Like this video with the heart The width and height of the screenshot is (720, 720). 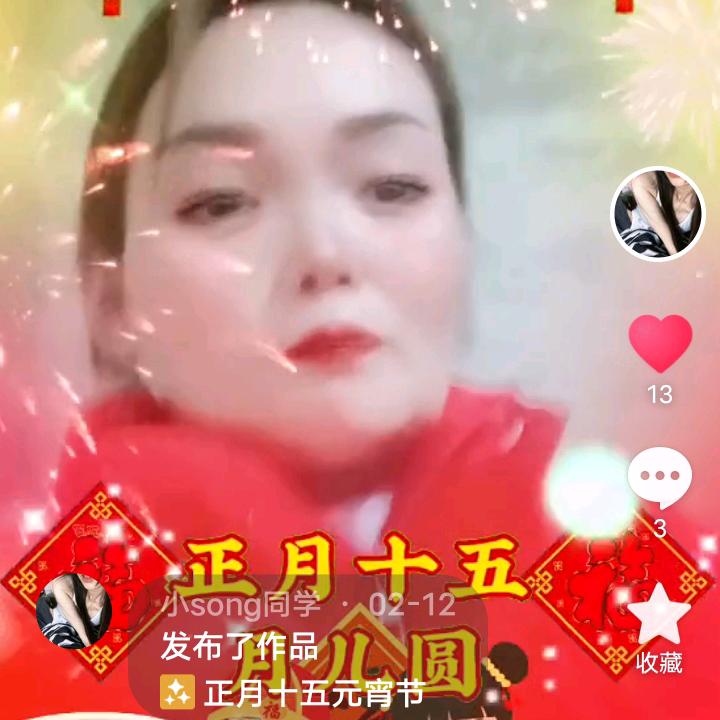tap(660, 344)
